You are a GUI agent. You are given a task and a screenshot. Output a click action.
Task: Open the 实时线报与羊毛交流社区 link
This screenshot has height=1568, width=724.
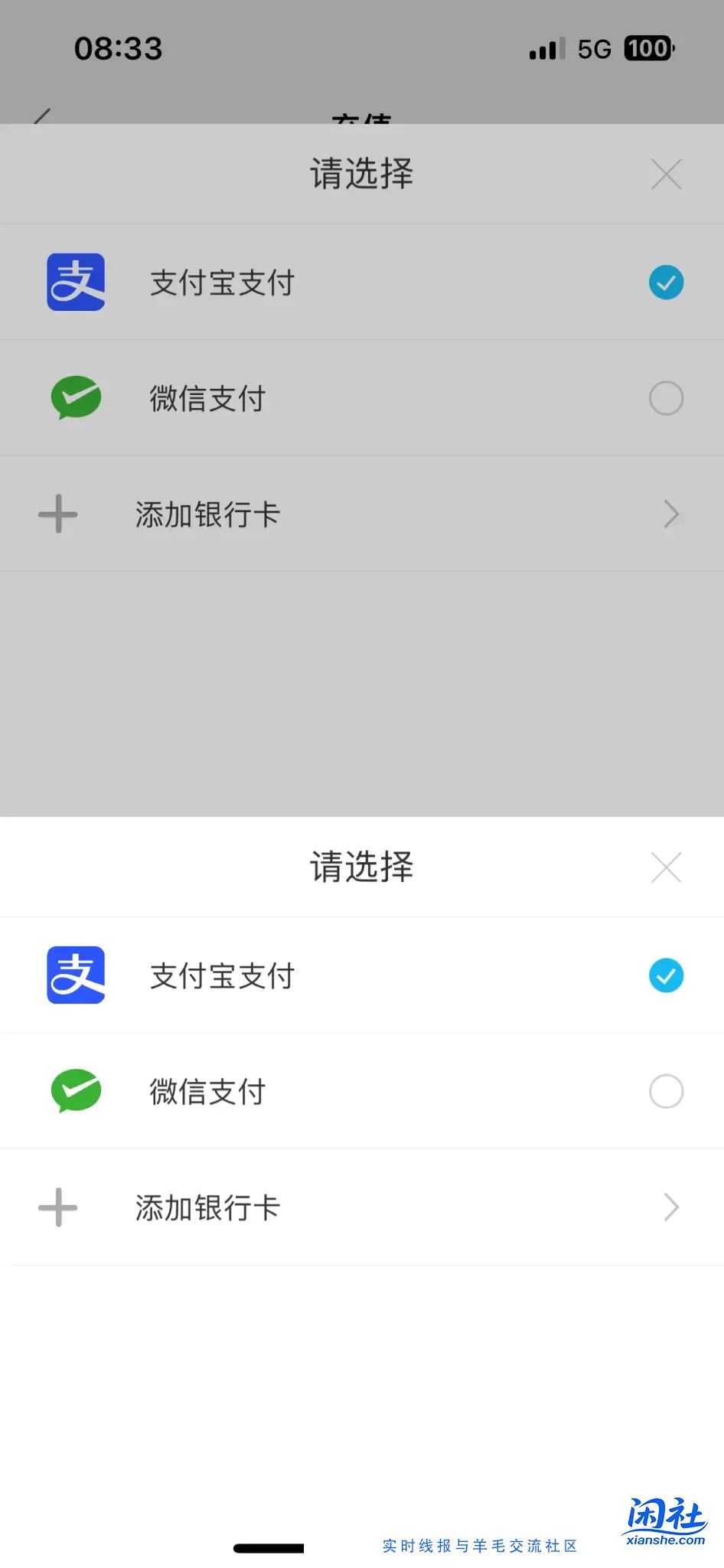click(x=481, y=1545)
